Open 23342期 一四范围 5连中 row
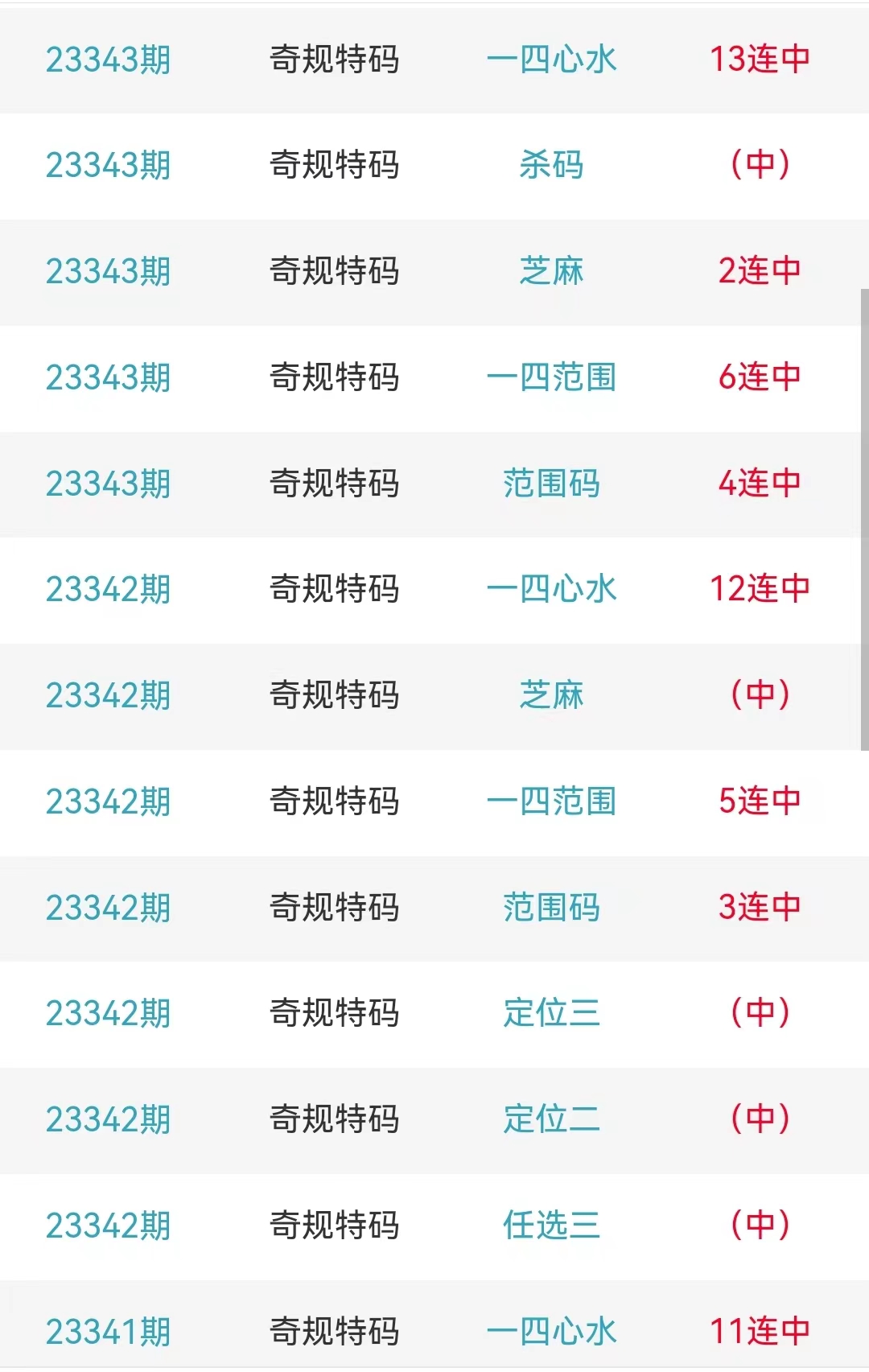The image size is (869, 1372). click(x=434, y=801)
